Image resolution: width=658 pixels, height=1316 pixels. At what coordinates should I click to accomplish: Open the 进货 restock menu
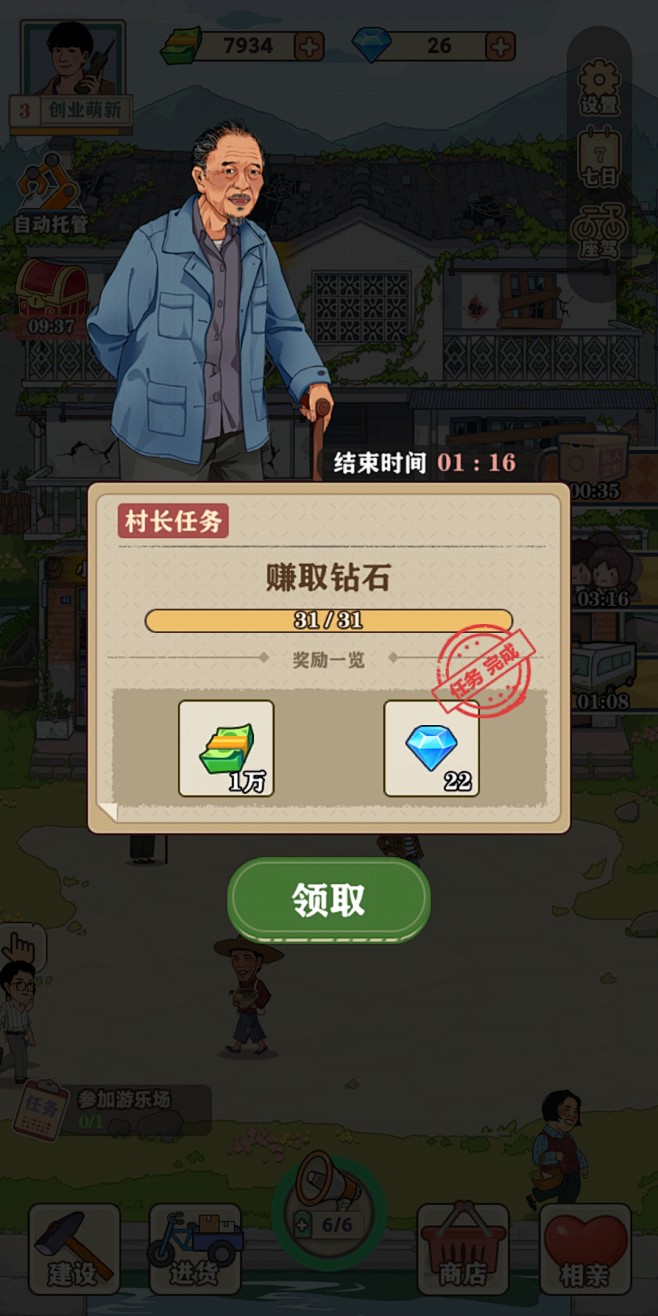[x=195, y=1248]
